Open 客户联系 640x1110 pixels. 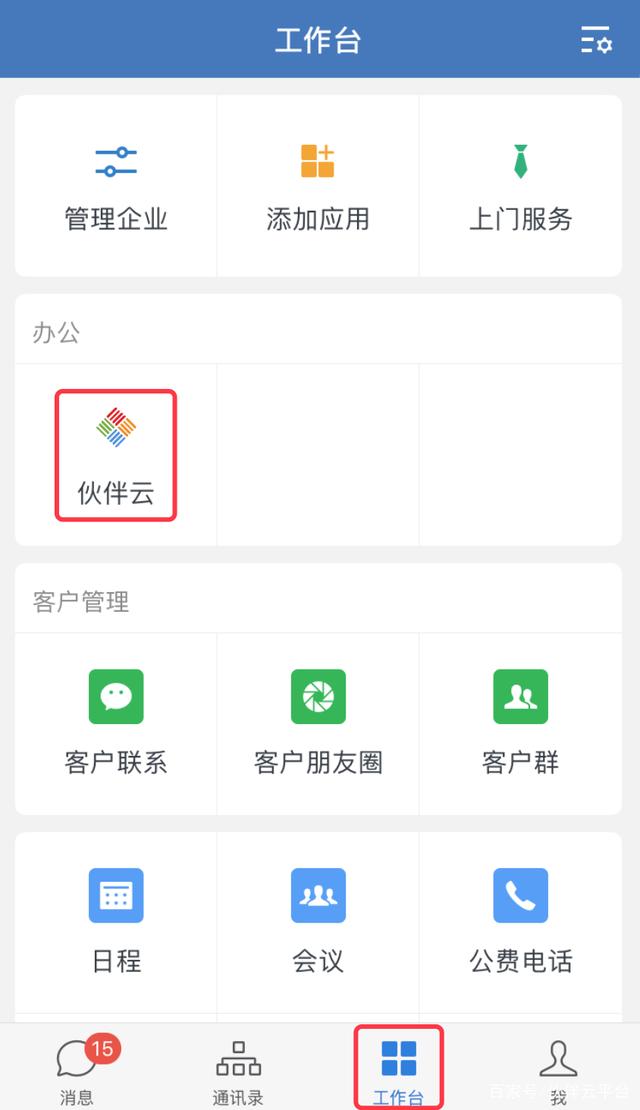tap(116, 723)
